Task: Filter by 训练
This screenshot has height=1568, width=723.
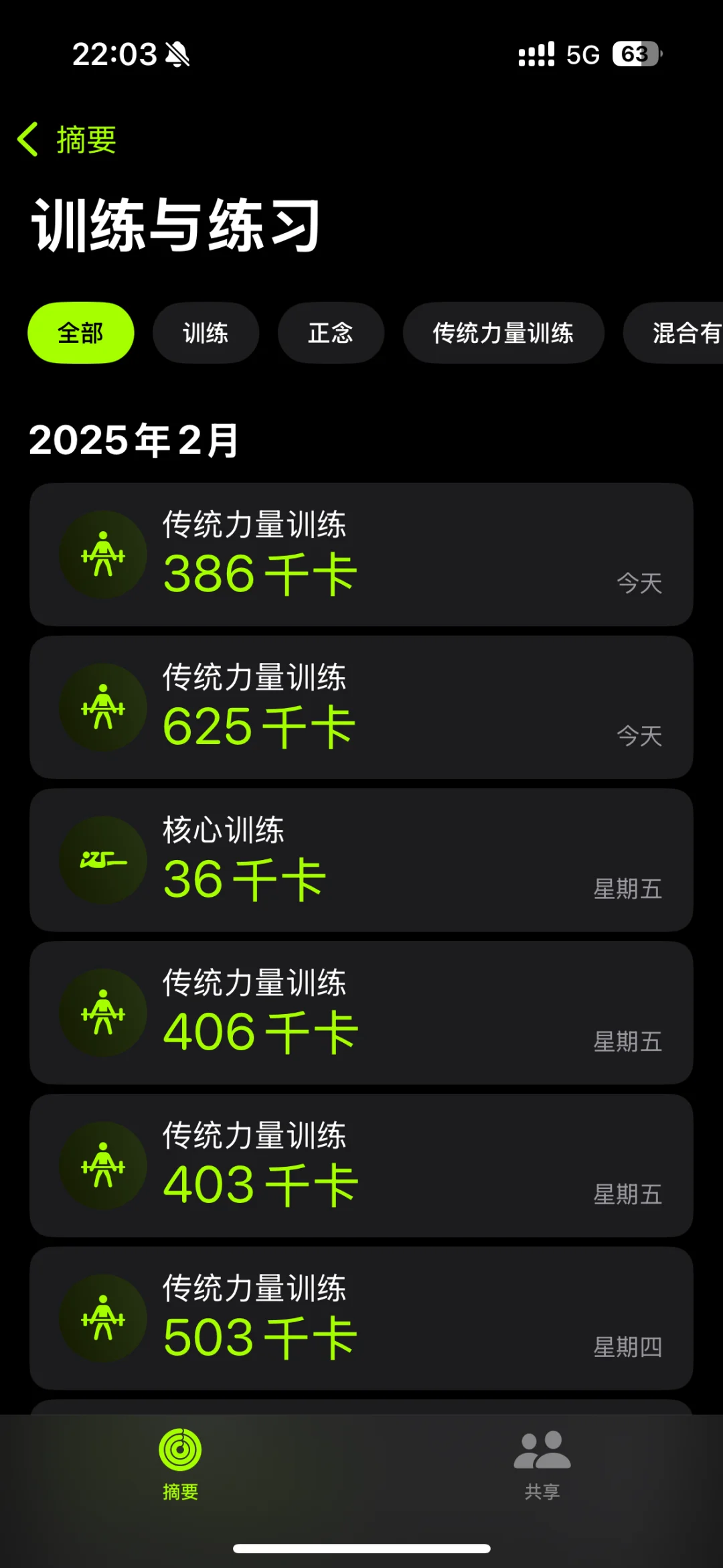Action: click(206, 333)
